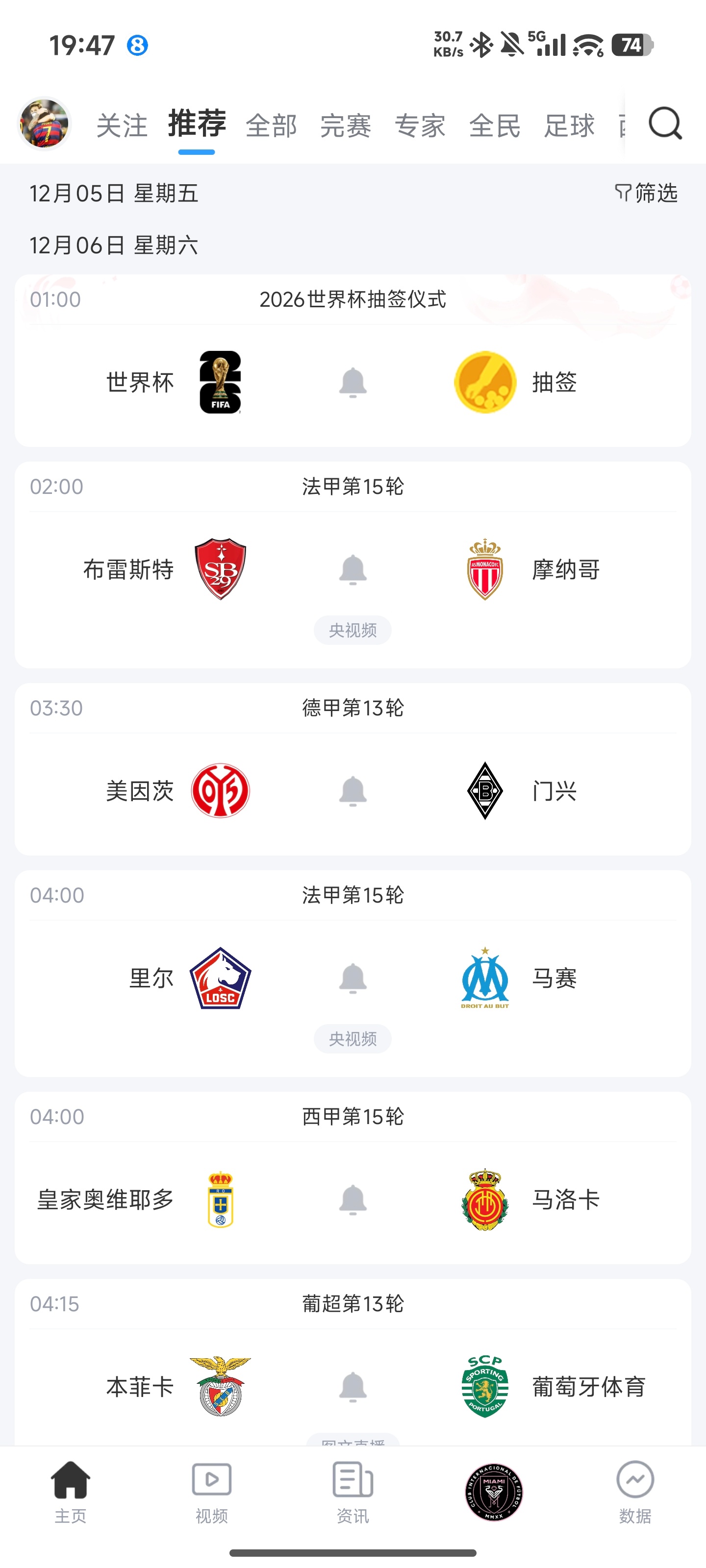Open the 筛选 filter panel
Screen dimensions: 706x1568
click(646, 194)
